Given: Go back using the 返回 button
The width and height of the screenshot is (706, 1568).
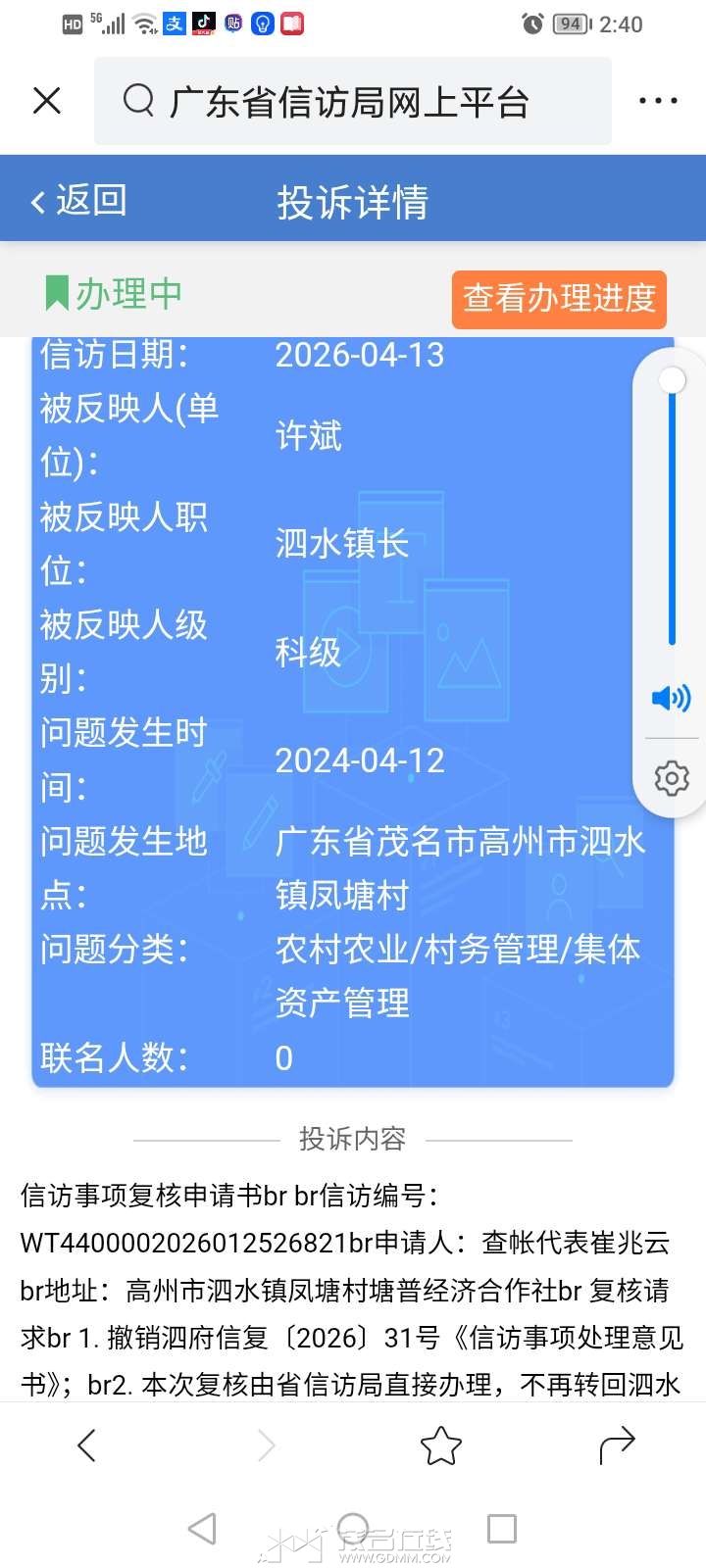Looking at the screenshot, I should click(78, 201).
